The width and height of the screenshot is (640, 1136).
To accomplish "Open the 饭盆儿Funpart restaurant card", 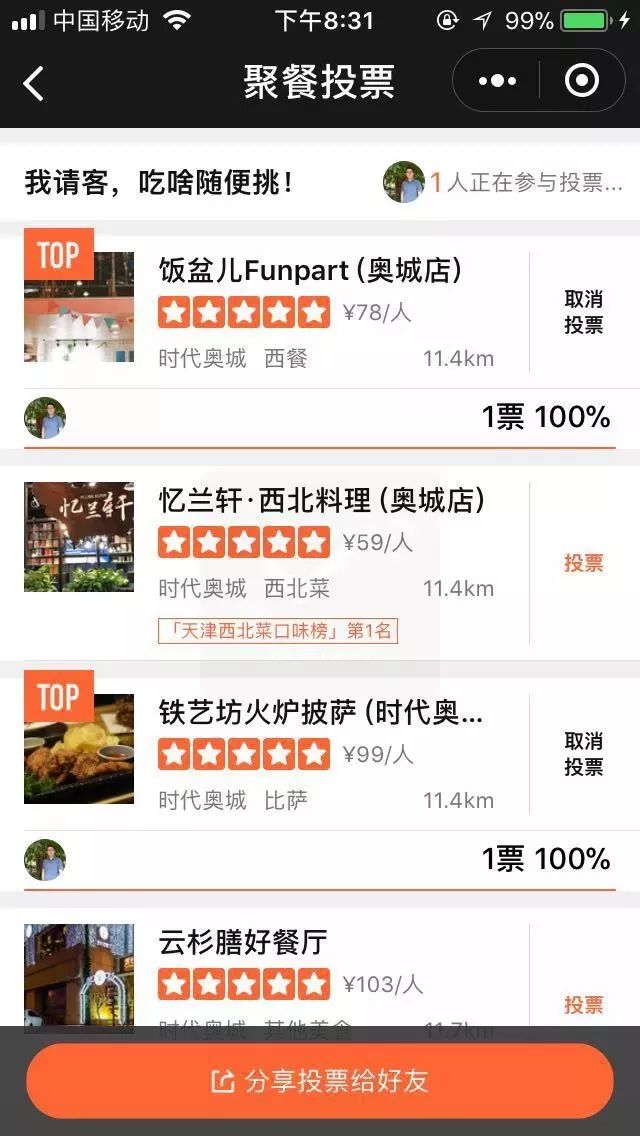I will click(x=275, y=311).
